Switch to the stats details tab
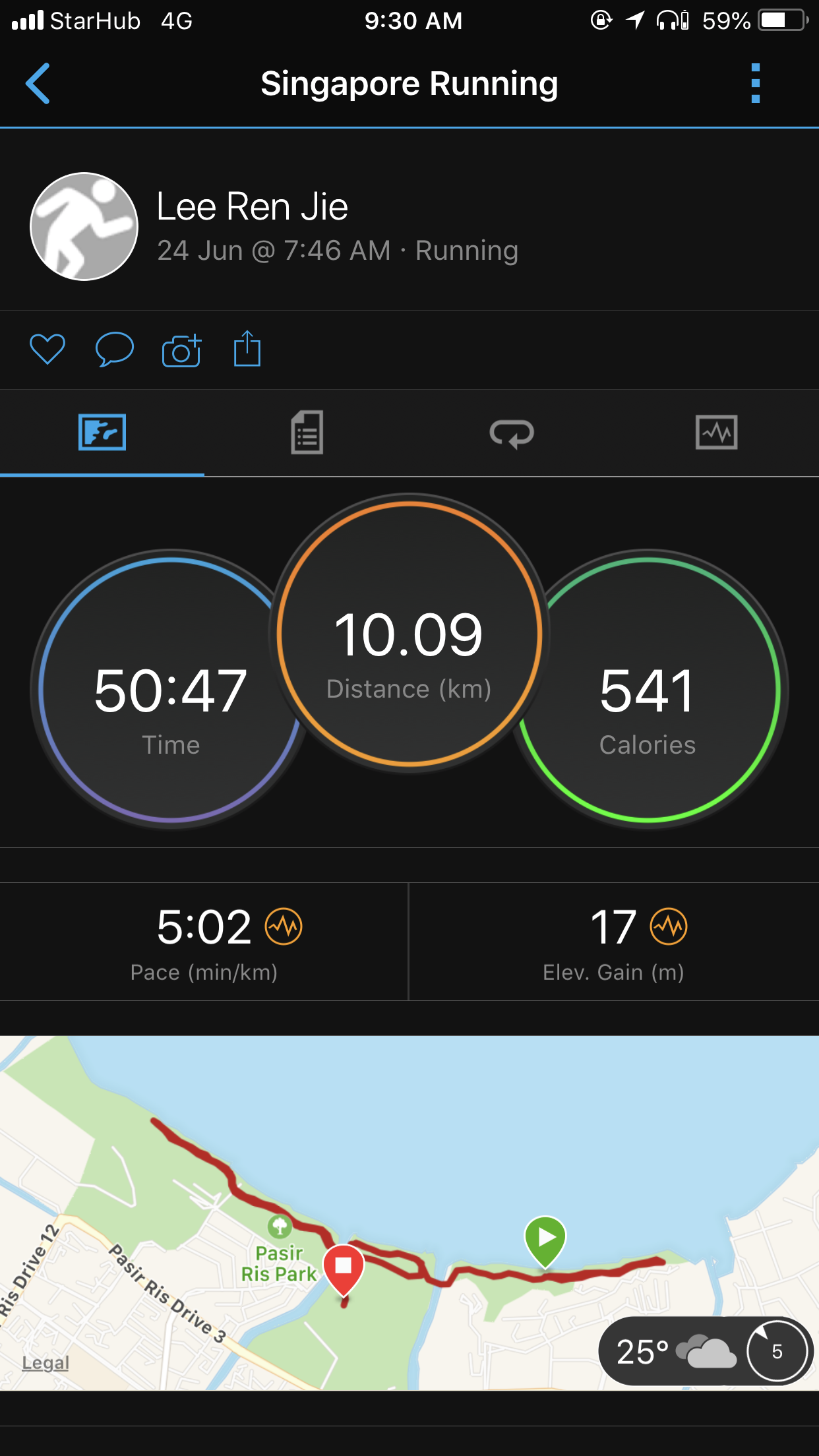 click(x=307, y=433)
